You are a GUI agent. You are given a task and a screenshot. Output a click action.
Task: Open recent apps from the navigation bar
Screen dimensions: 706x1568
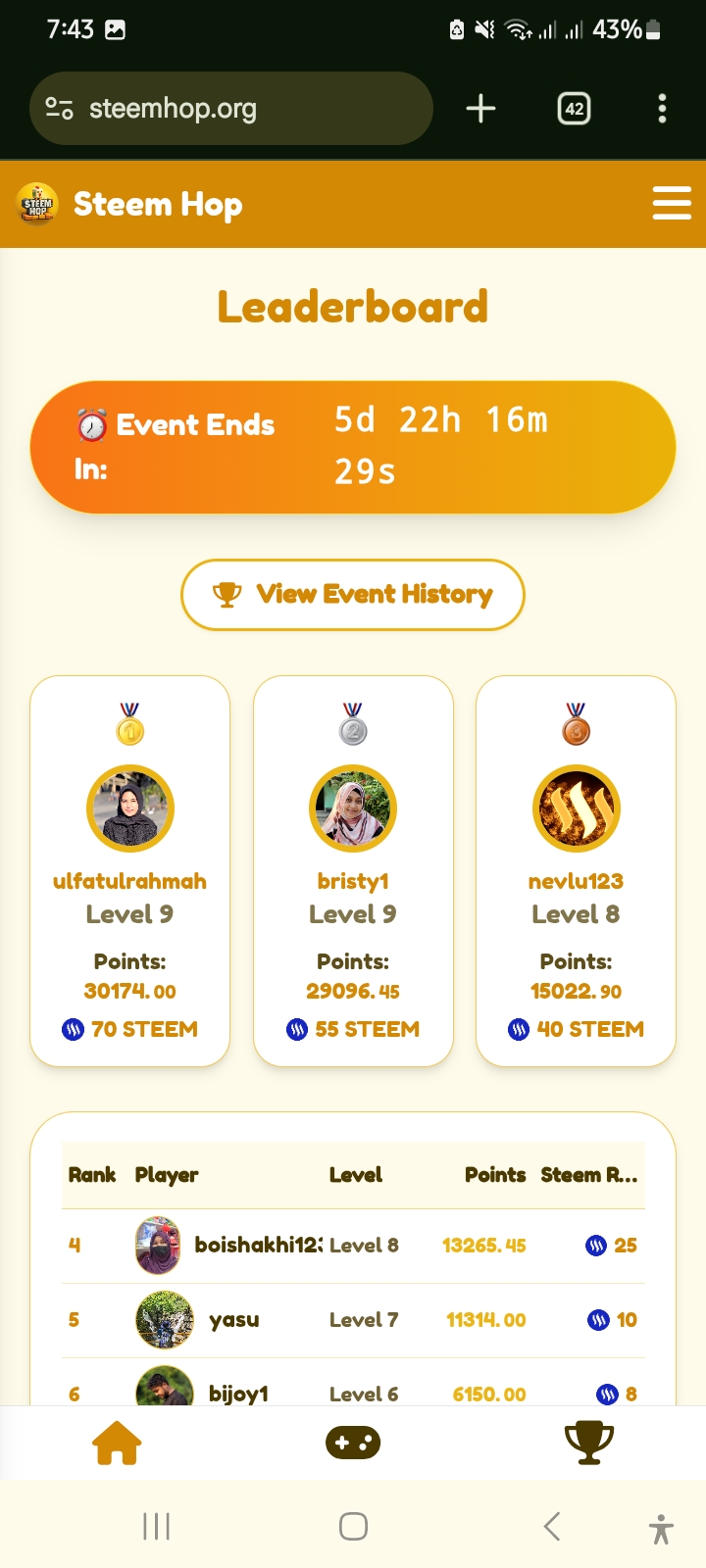click(x=157, y=1526)
